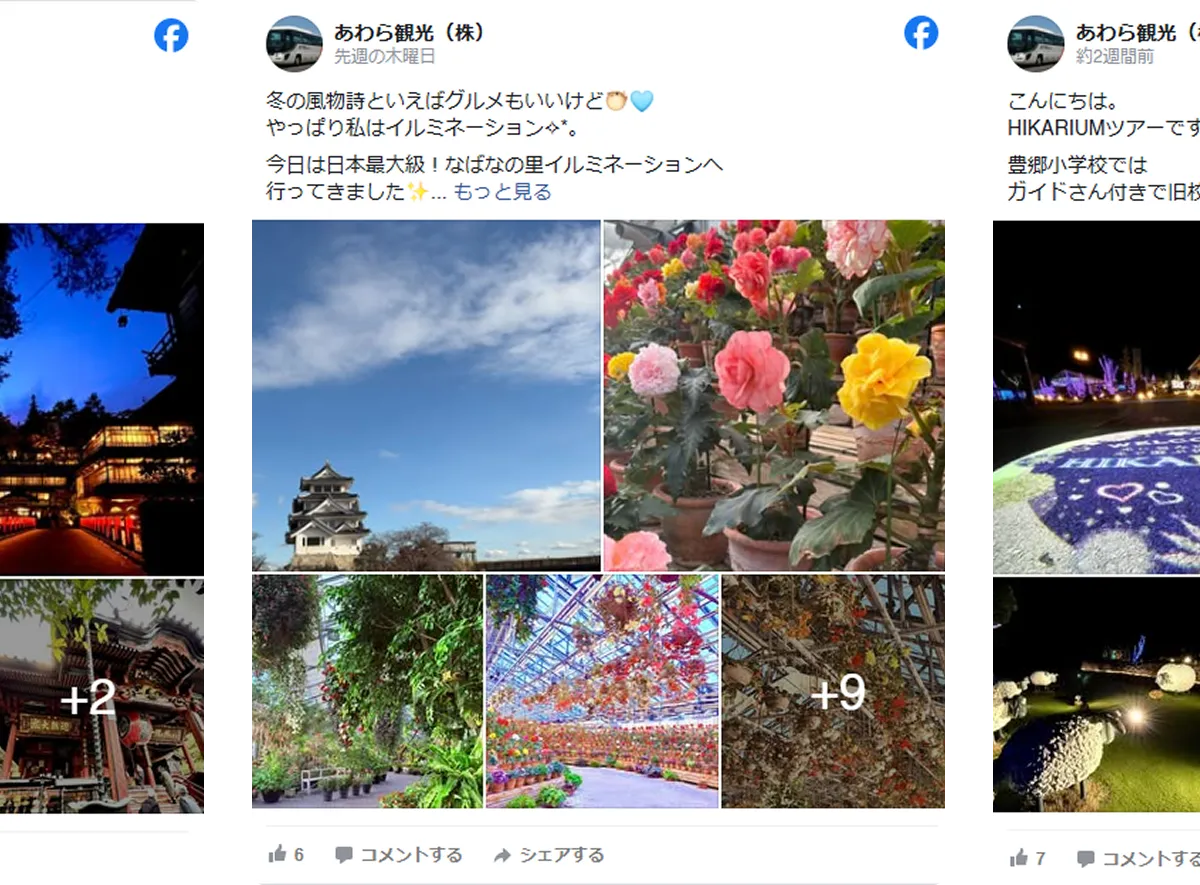Open the green greenhouse plants photo
Image resolution: width=1200 pixels, height=885 pixels.
(365, 691)
